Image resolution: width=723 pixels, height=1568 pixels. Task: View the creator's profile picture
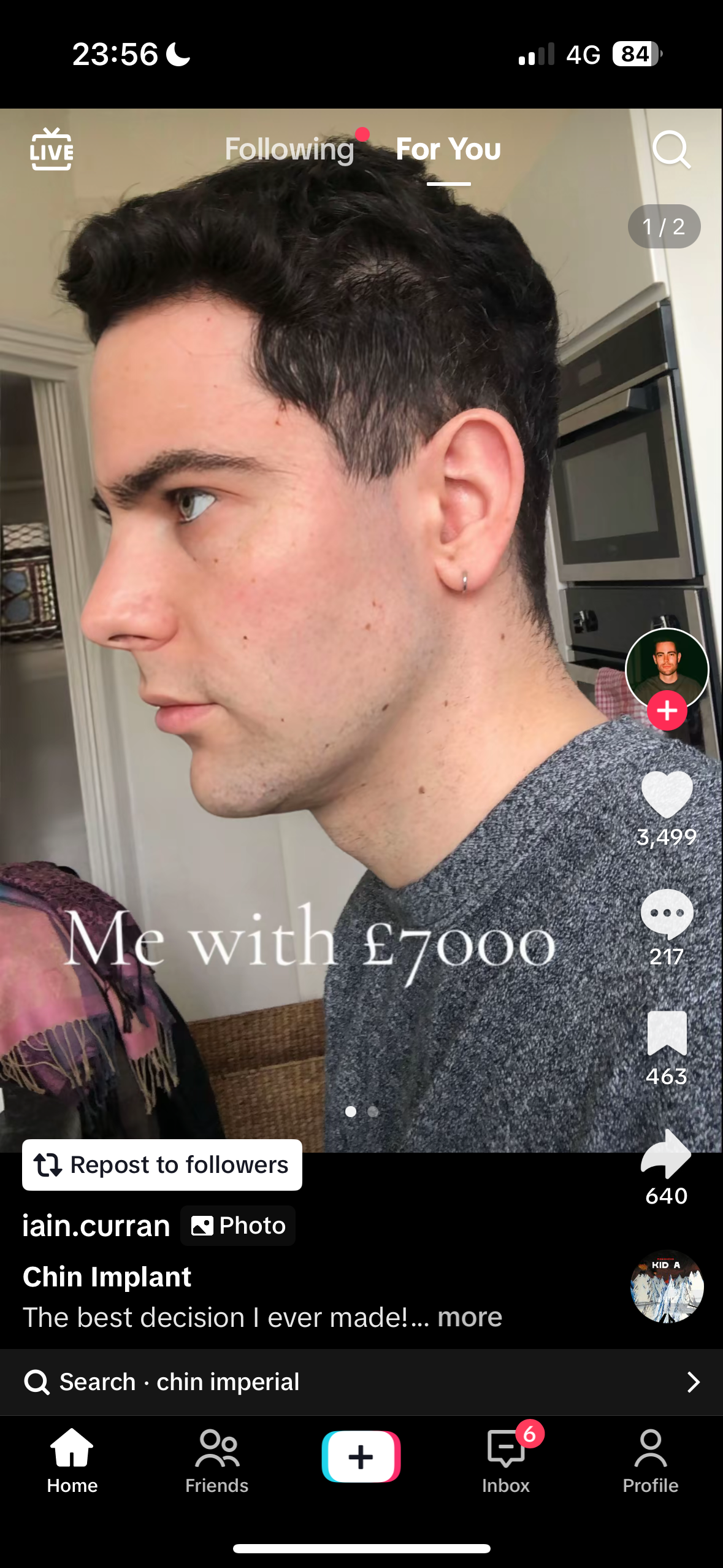(x=667, y=667)
